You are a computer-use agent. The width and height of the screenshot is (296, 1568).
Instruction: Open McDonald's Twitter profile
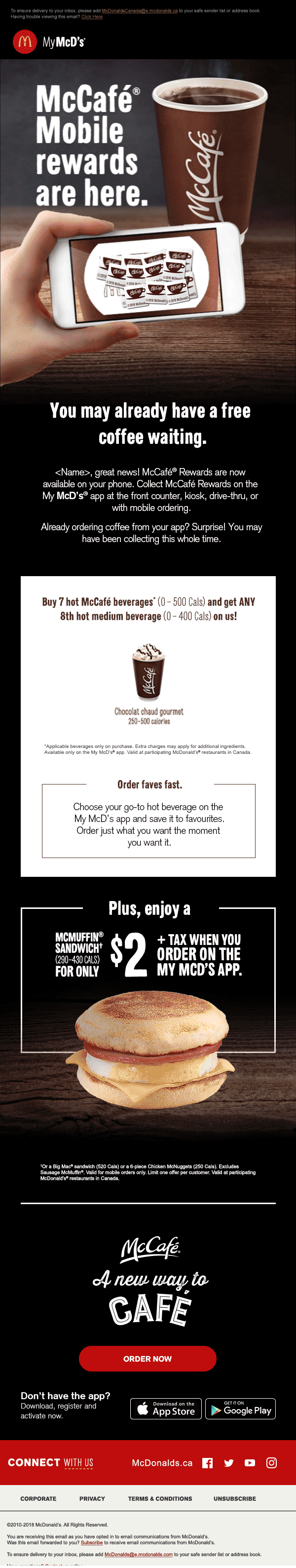pyautogui.click(x=228, y=1463)
